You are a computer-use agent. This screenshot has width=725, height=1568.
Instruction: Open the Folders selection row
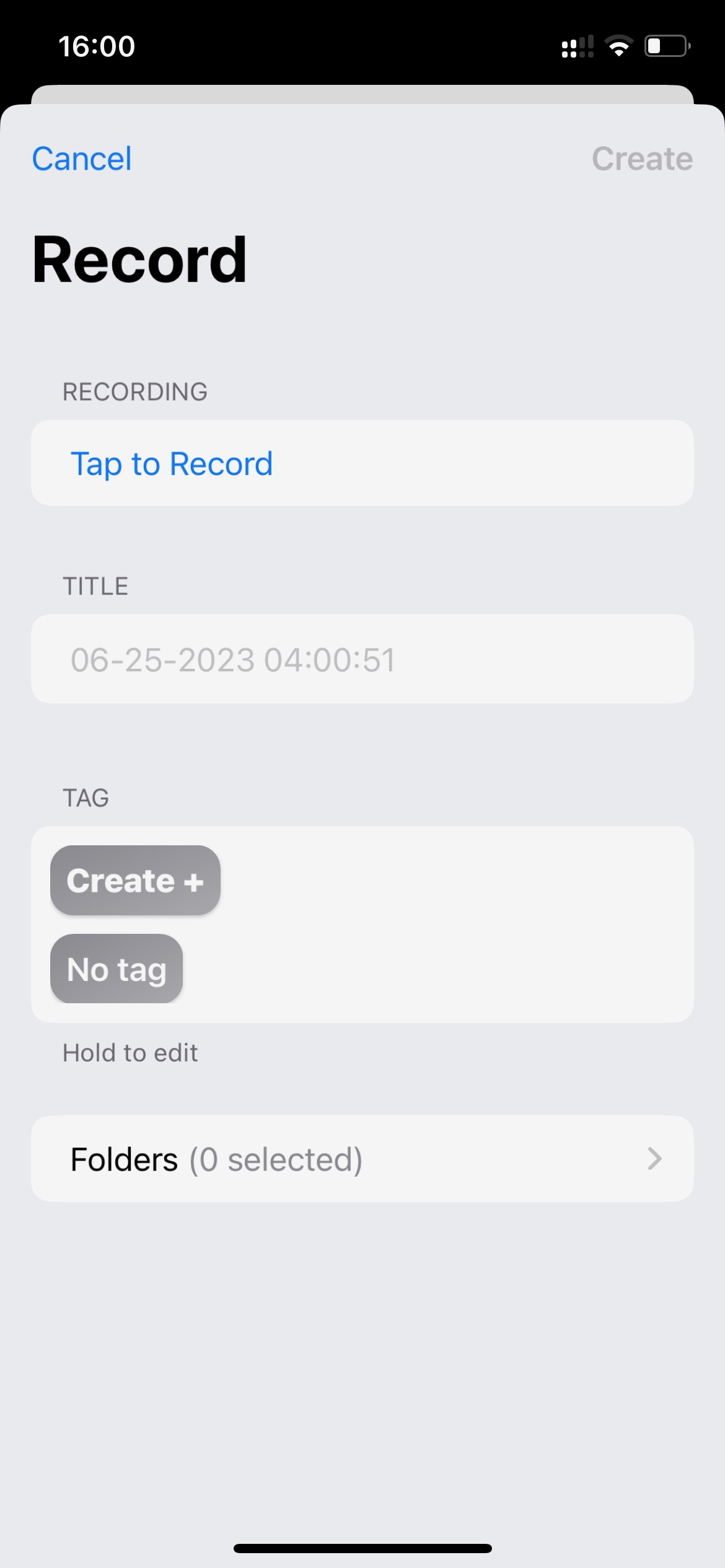coord(362,1159)
